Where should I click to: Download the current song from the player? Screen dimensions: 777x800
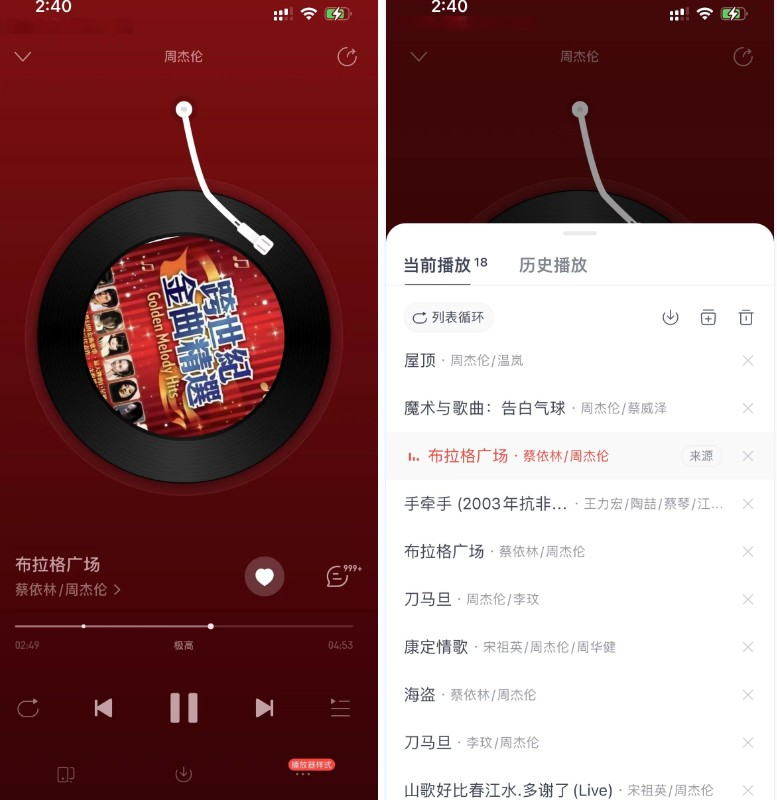[x=184, y=774]
